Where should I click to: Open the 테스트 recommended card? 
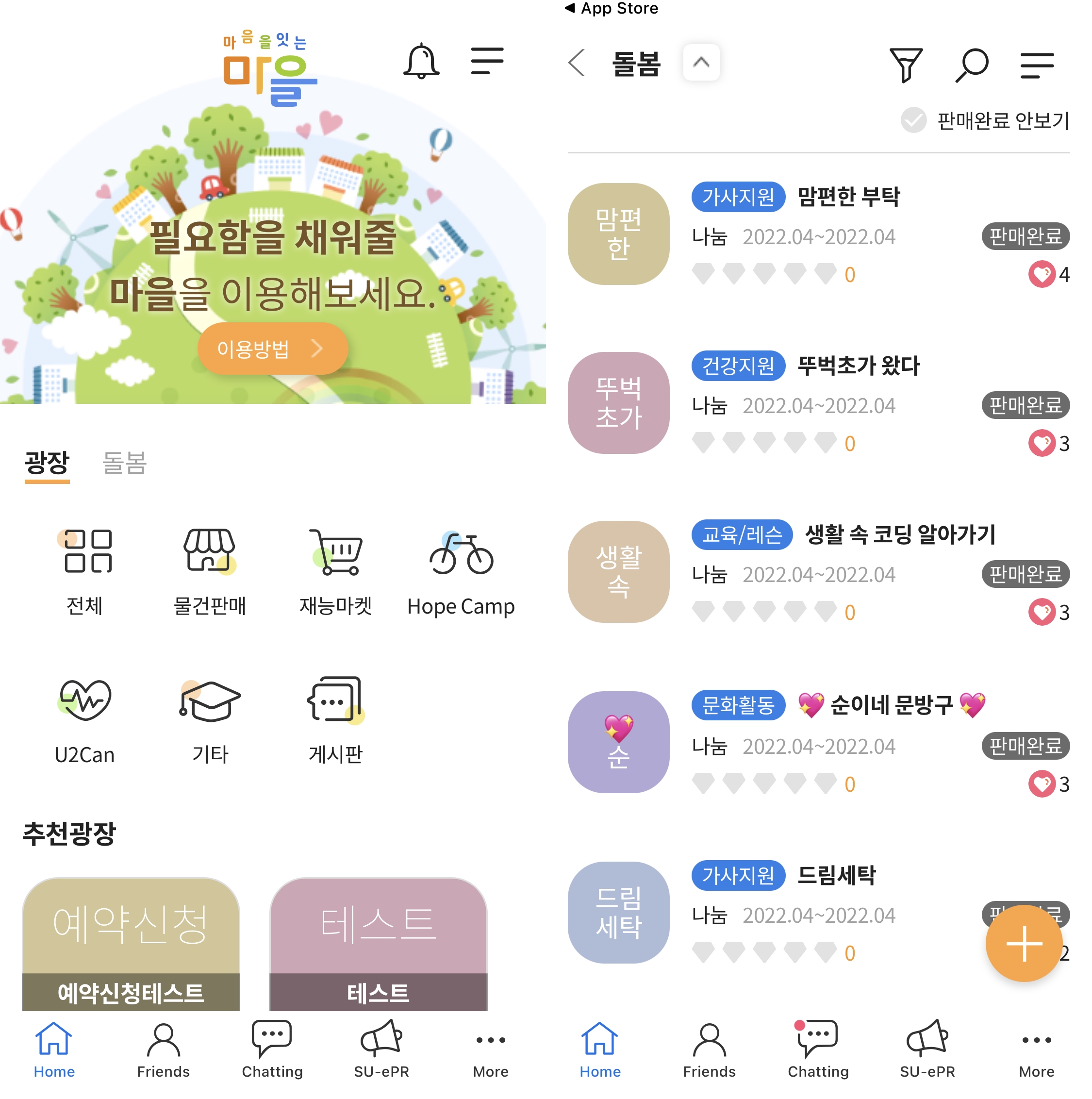click(378, 944)
